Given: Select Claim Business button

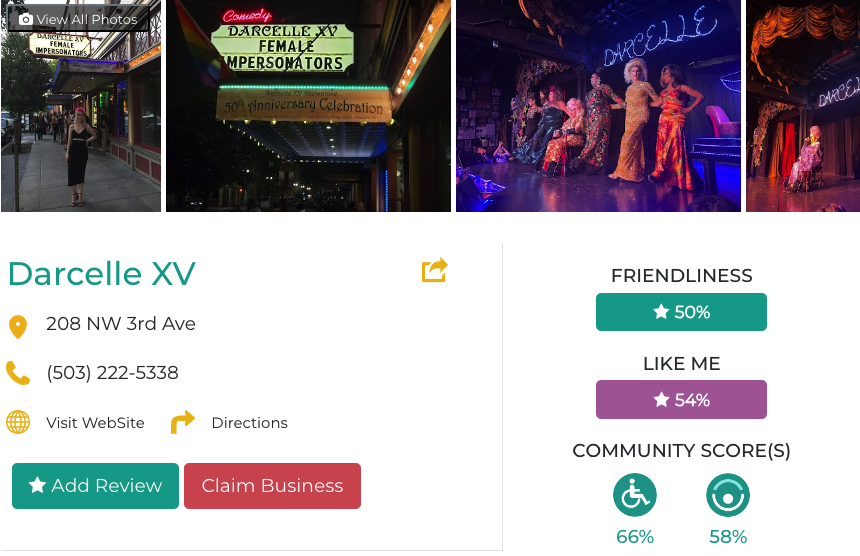Looking at the screenshot, I should (x=272, y=486).
